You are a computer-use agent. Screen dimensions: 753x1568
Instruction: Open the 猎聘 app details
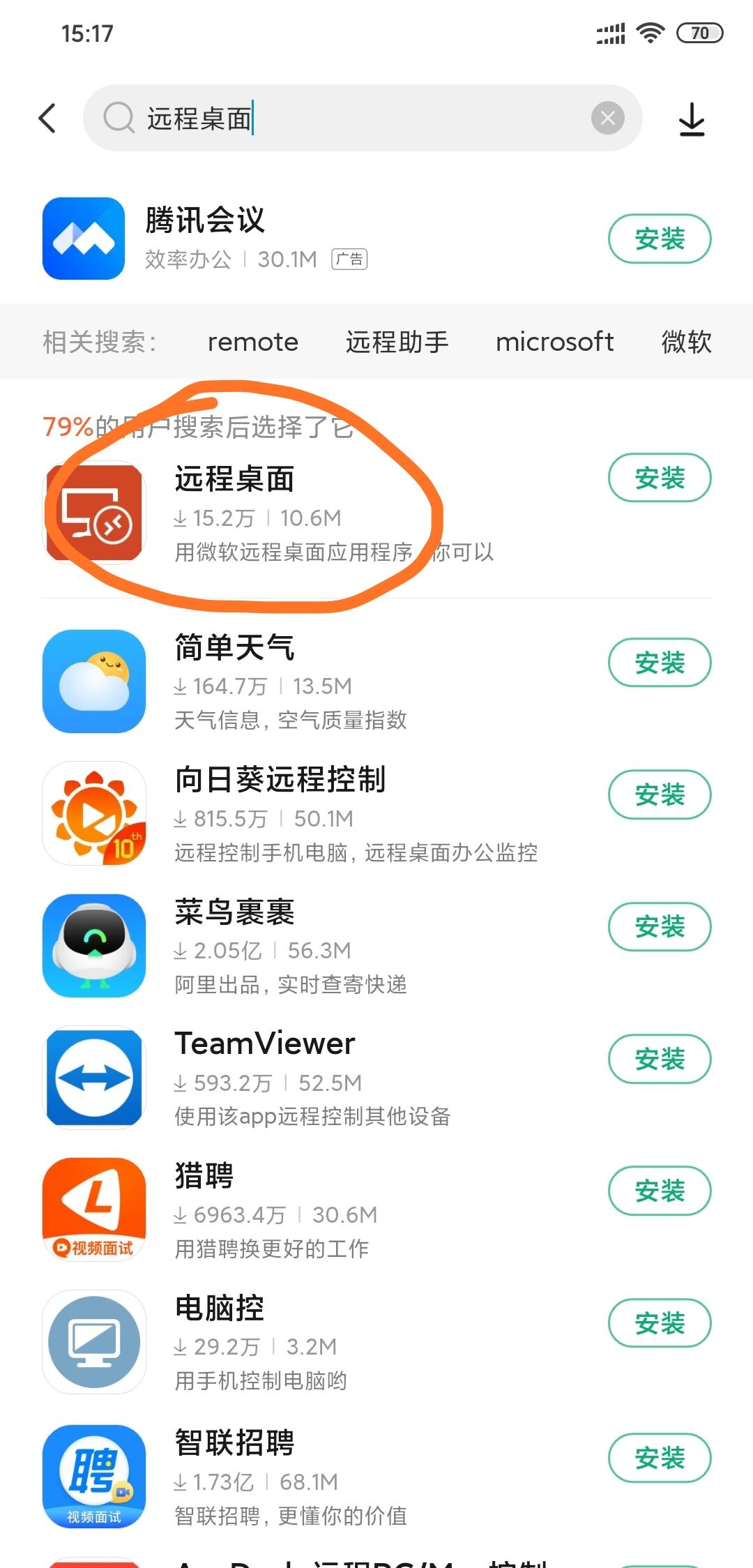[279, 1210]
